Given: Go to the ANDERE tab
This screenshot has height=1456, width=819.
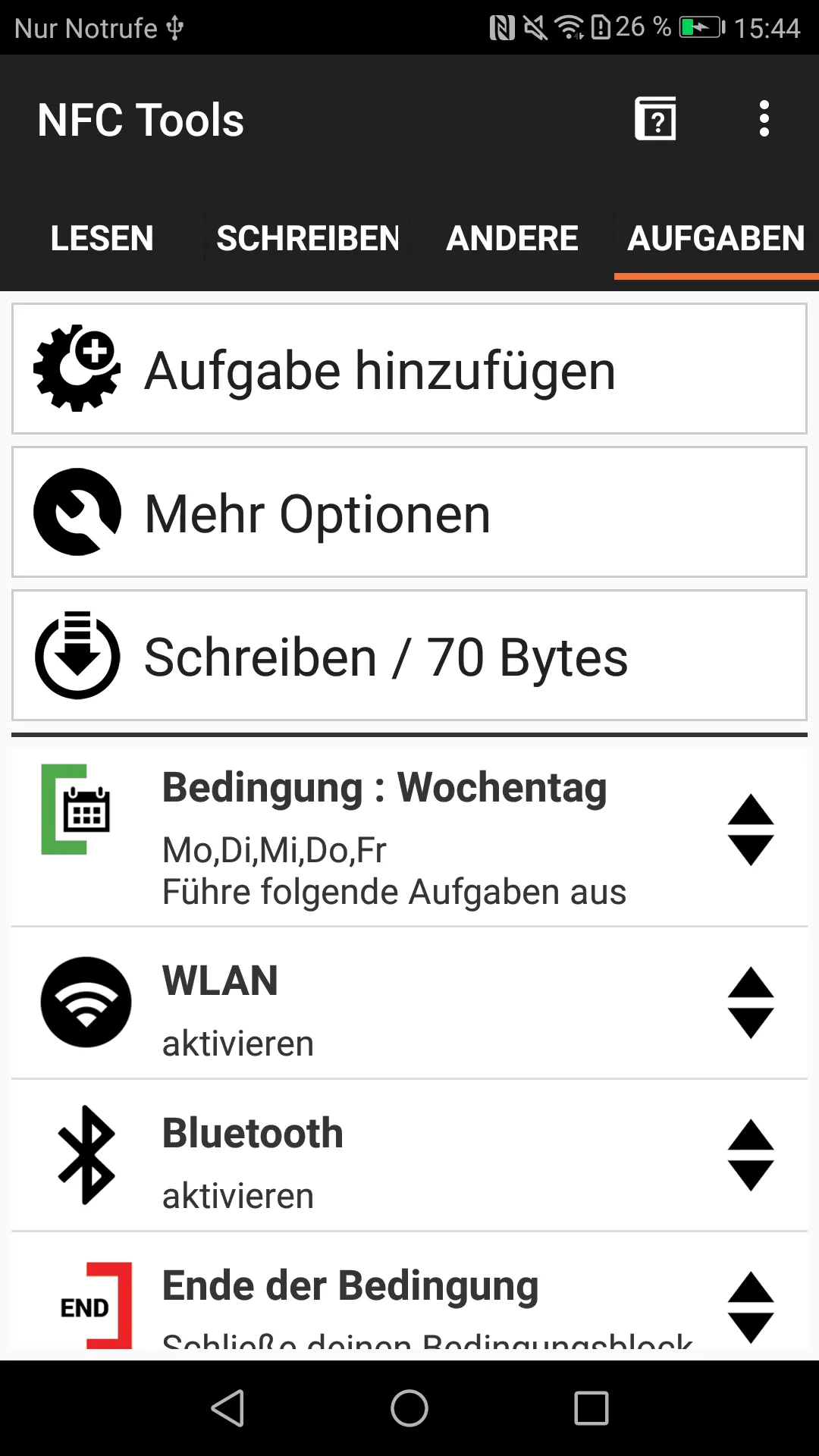Looking at the screenshot, I should click(512, 238).
